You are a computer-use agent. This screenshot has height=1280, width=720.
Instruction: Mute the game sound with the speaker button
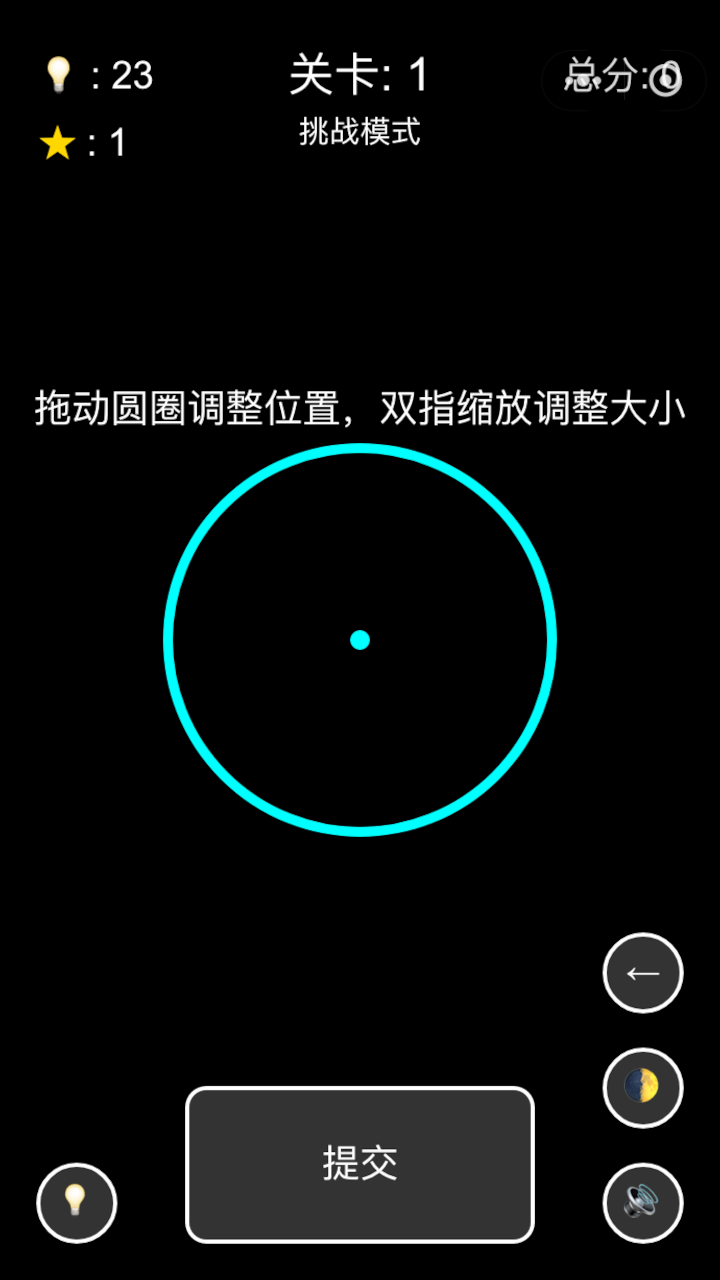click(643, 1202)
